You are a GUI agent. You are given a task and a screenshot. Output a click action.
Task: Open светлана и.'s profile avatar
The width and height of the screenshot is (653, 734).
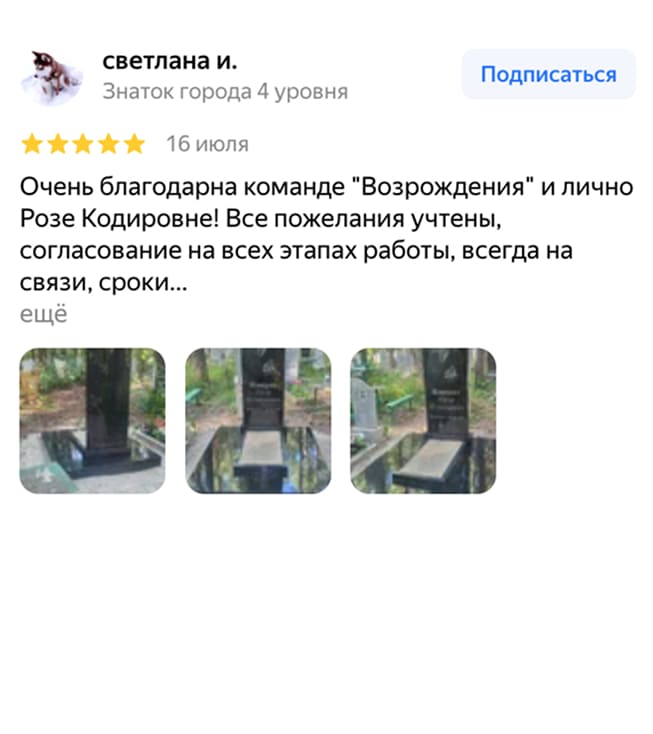[x=50, y=76]
